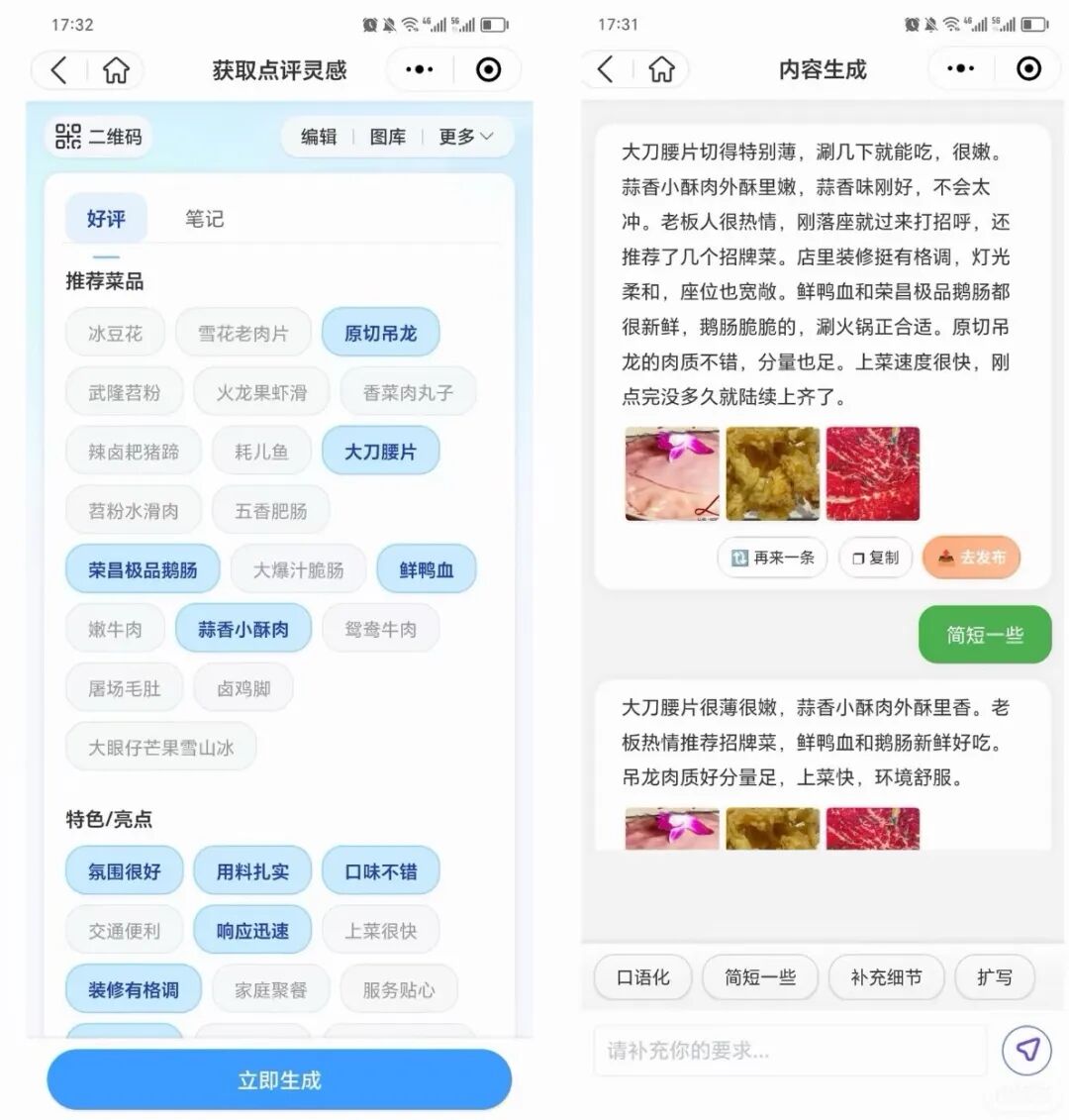Deselect the 氛围很好 chip
The height and width of the screenshot is (1120, 1069).
tap(124, 871)
